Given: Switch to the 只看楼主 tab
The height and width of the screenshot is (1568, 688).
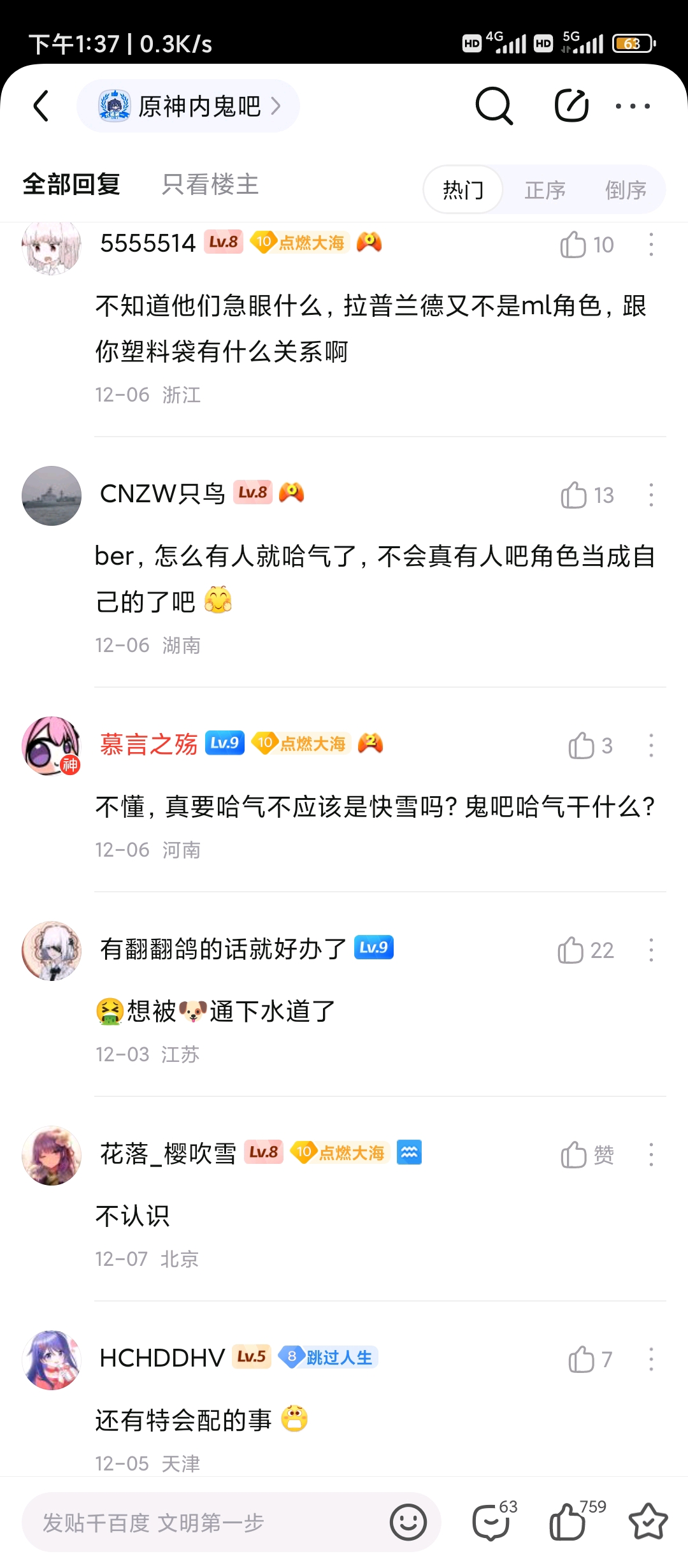Looking at the screenshot, I should click(210, 185).
